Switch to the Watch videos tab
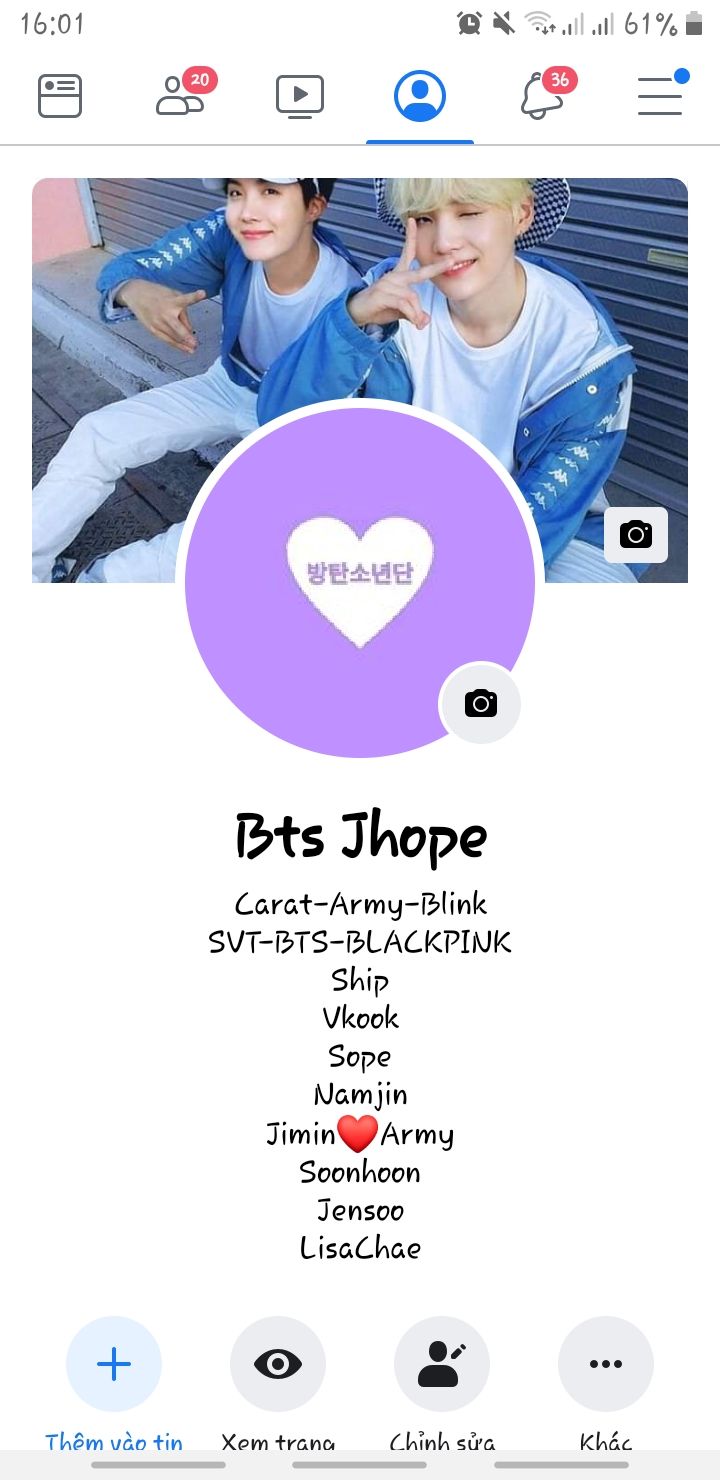The width and height of the screenshot is (720, 1480). pos(300,97)
